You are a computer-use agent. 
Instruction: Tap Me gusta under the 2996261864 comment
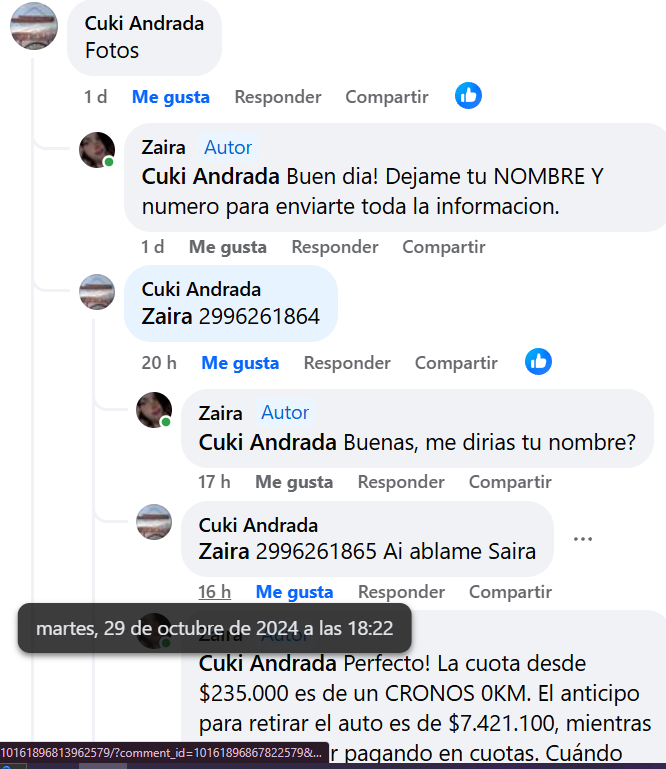(240, 363)
